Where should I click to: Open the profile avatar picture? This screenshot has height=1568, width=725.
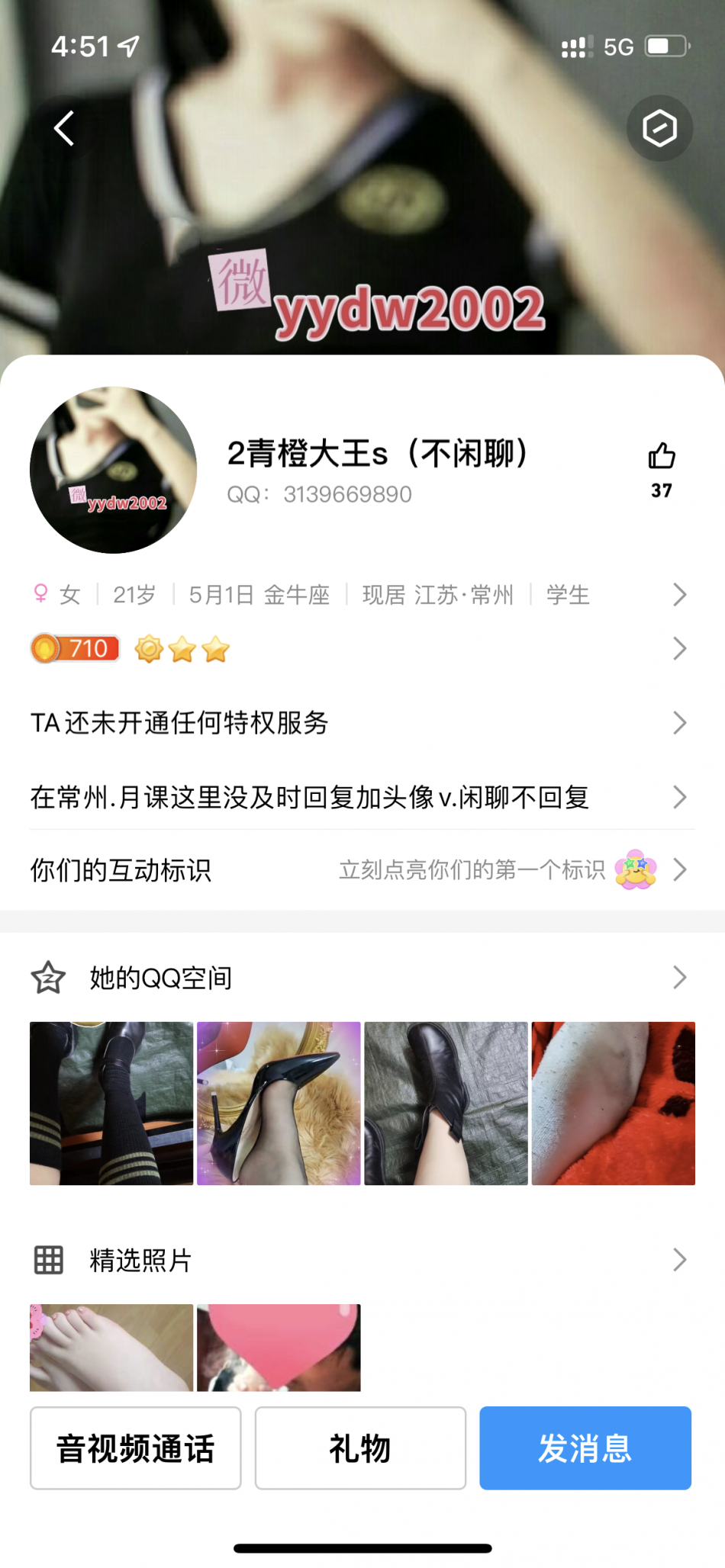pos(113,470)
